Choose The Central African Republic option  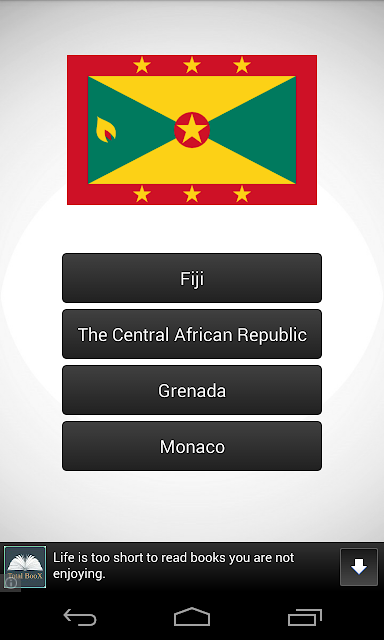192,334
